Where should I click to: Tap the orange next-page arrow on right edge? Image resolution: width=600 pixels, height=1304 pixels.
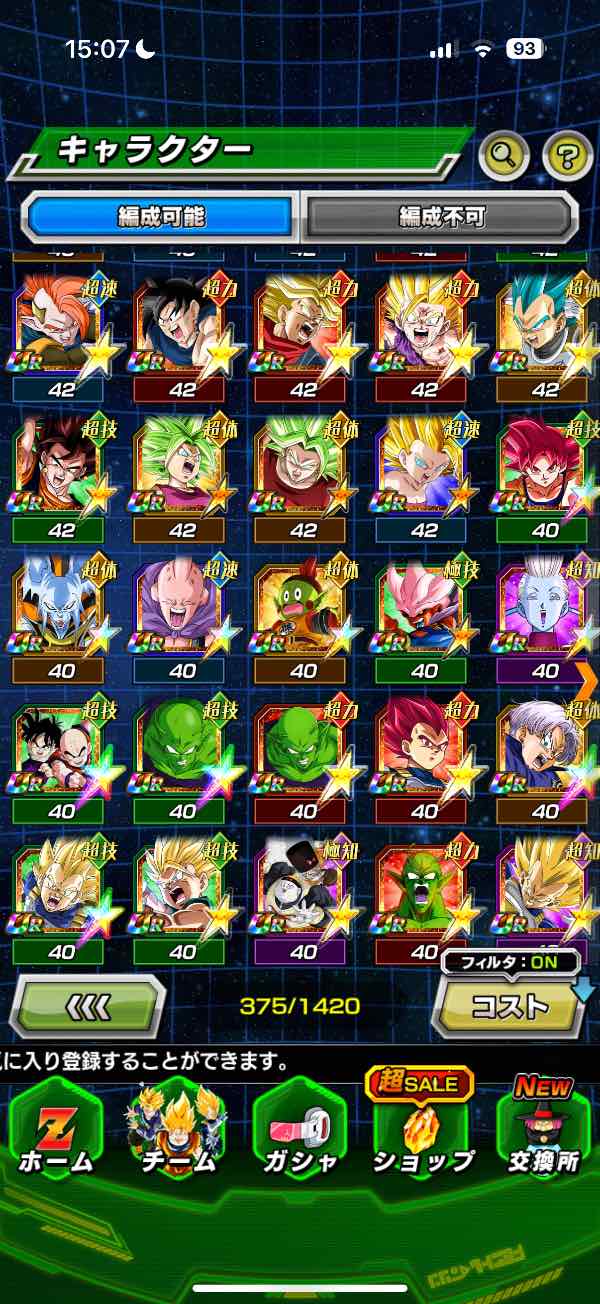(588, 680)
